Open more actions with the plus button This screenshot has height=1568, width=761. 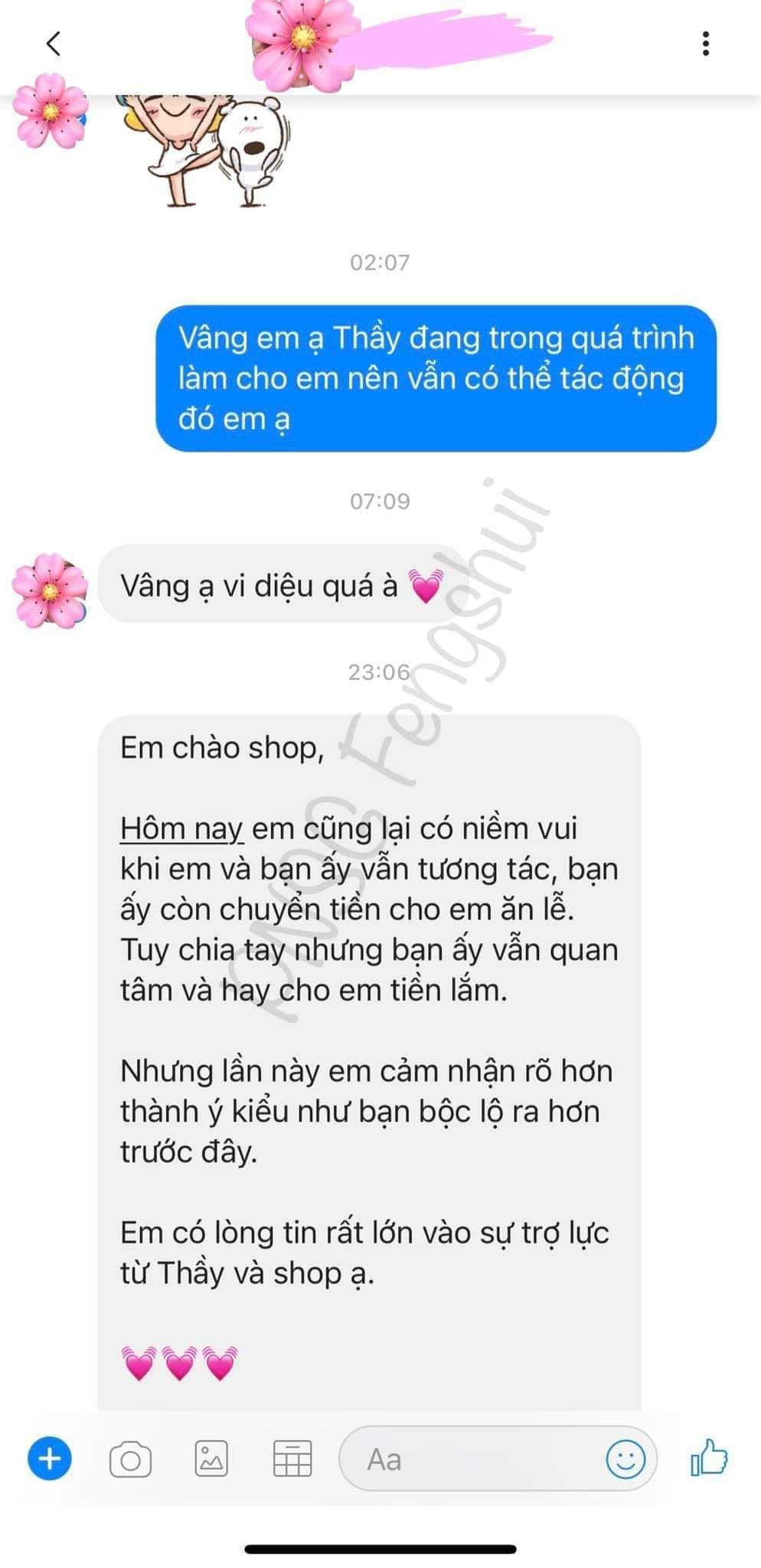[x=50, y=1459]
